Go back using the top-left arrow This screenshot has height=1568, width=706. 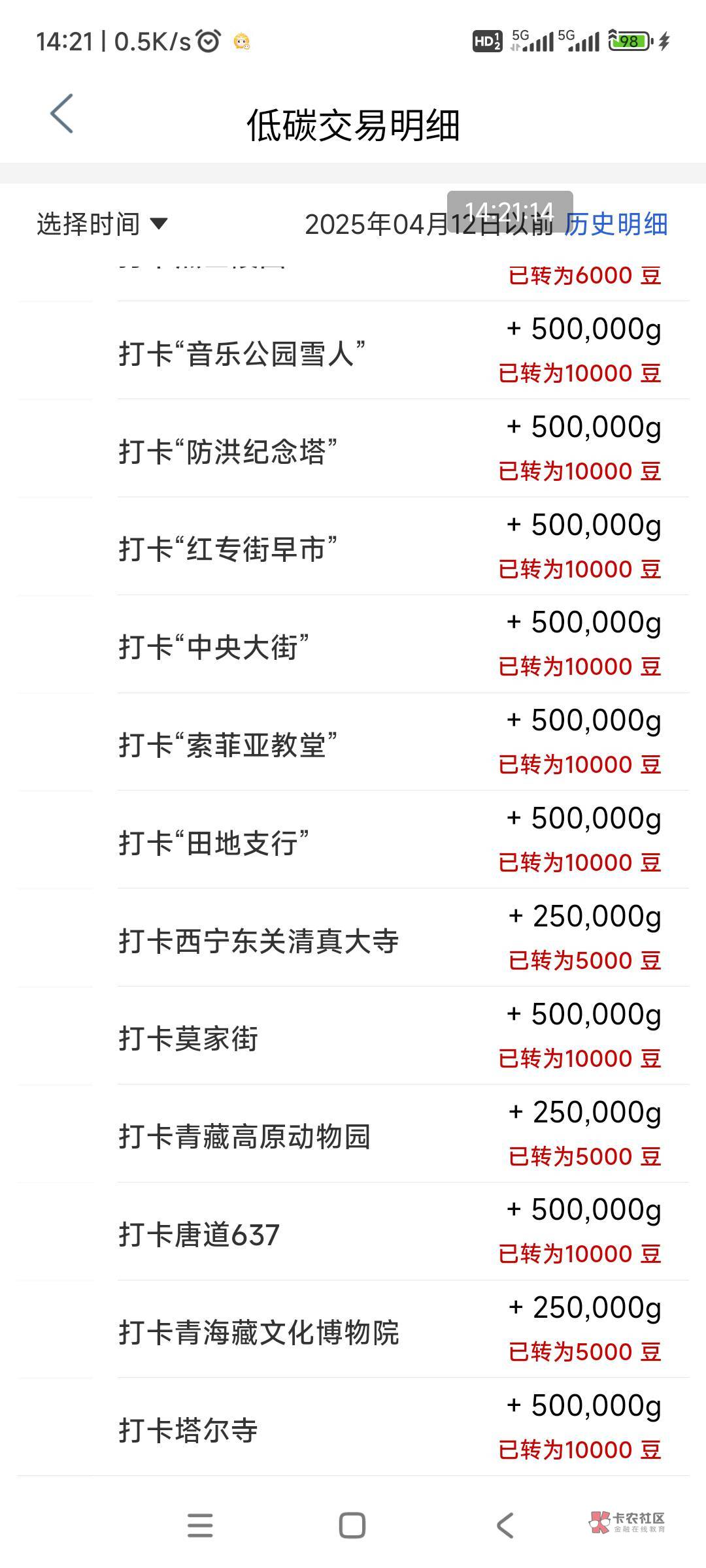tap(61, 114)
